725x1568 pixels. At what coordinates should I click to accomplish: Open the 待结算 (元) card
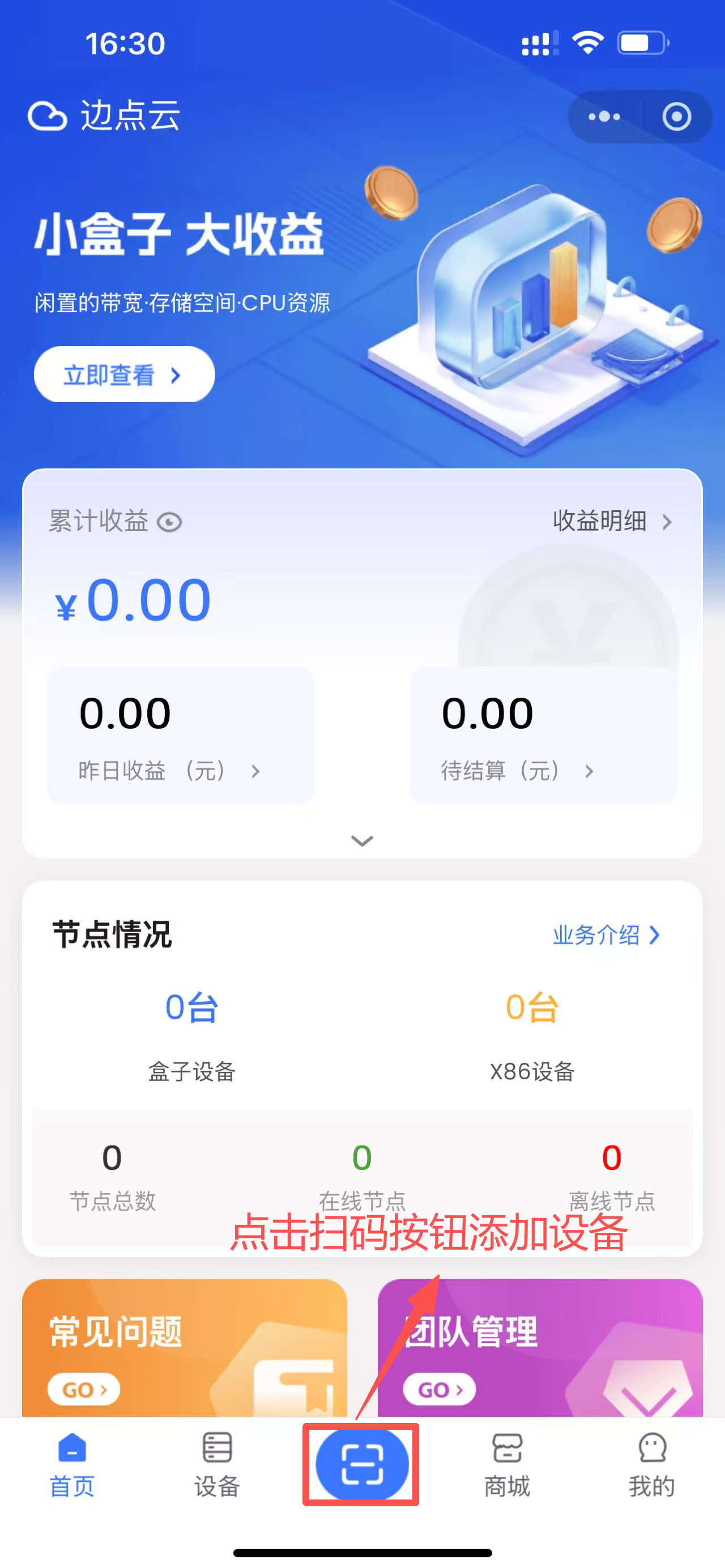click(x=543, y=734)
